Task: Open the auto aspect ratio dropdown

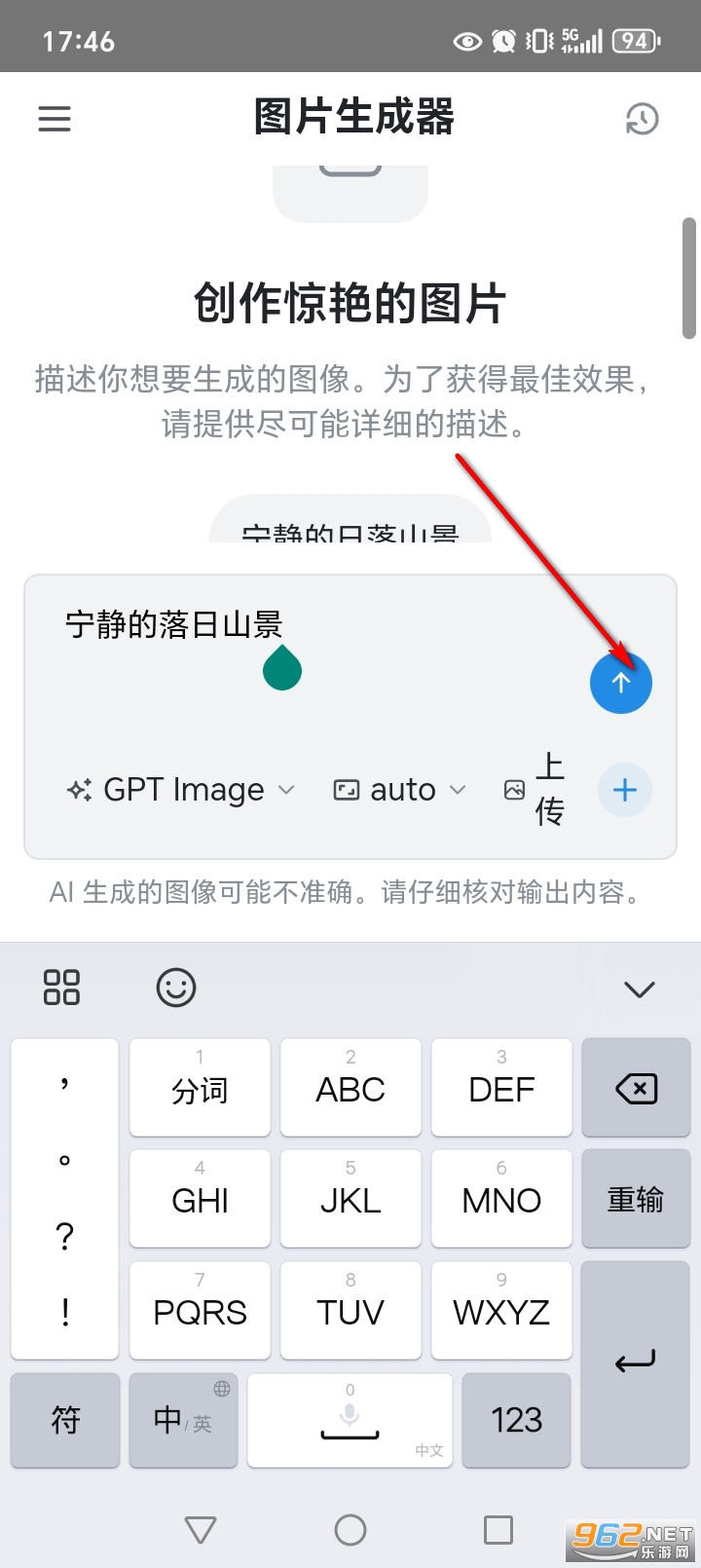Action: (x=400, y=790)
